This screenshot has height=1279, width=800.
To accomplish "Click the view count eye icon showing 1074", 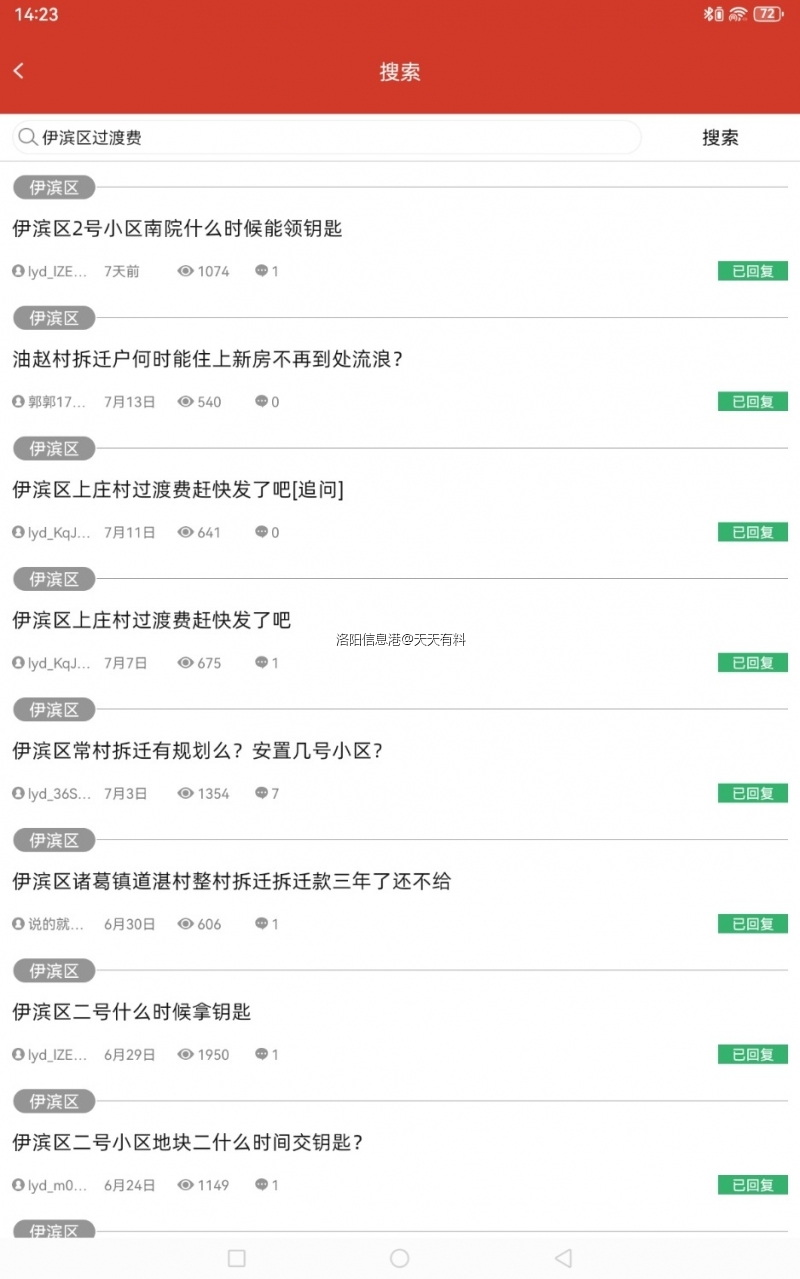I will point(185,271).
